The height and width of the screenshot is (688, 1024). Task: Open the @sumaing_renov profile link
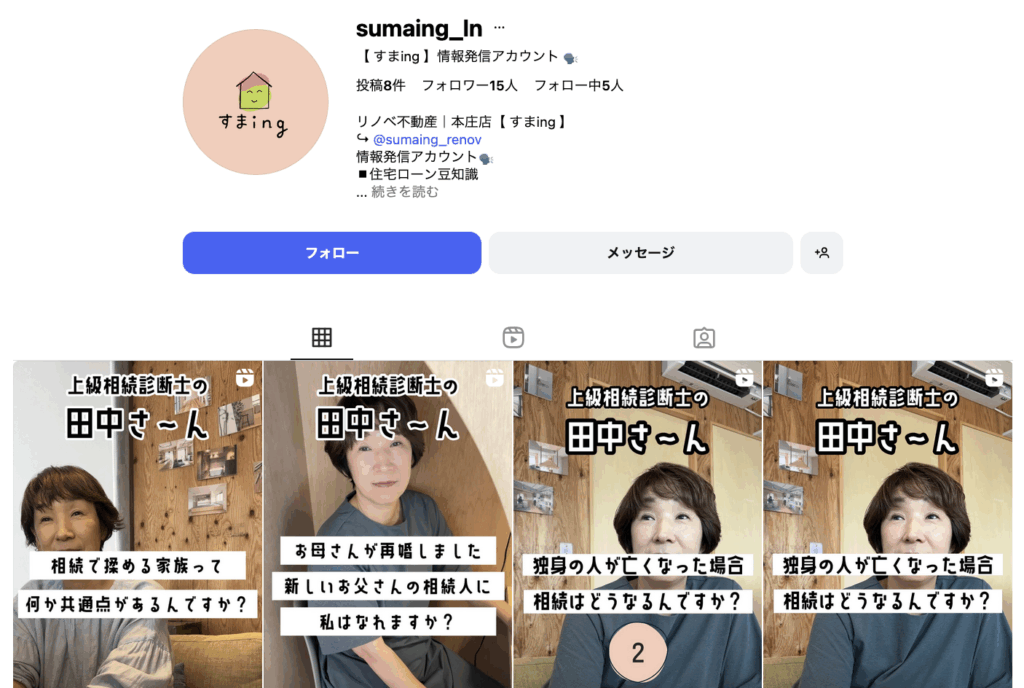[x=427, y=140]
